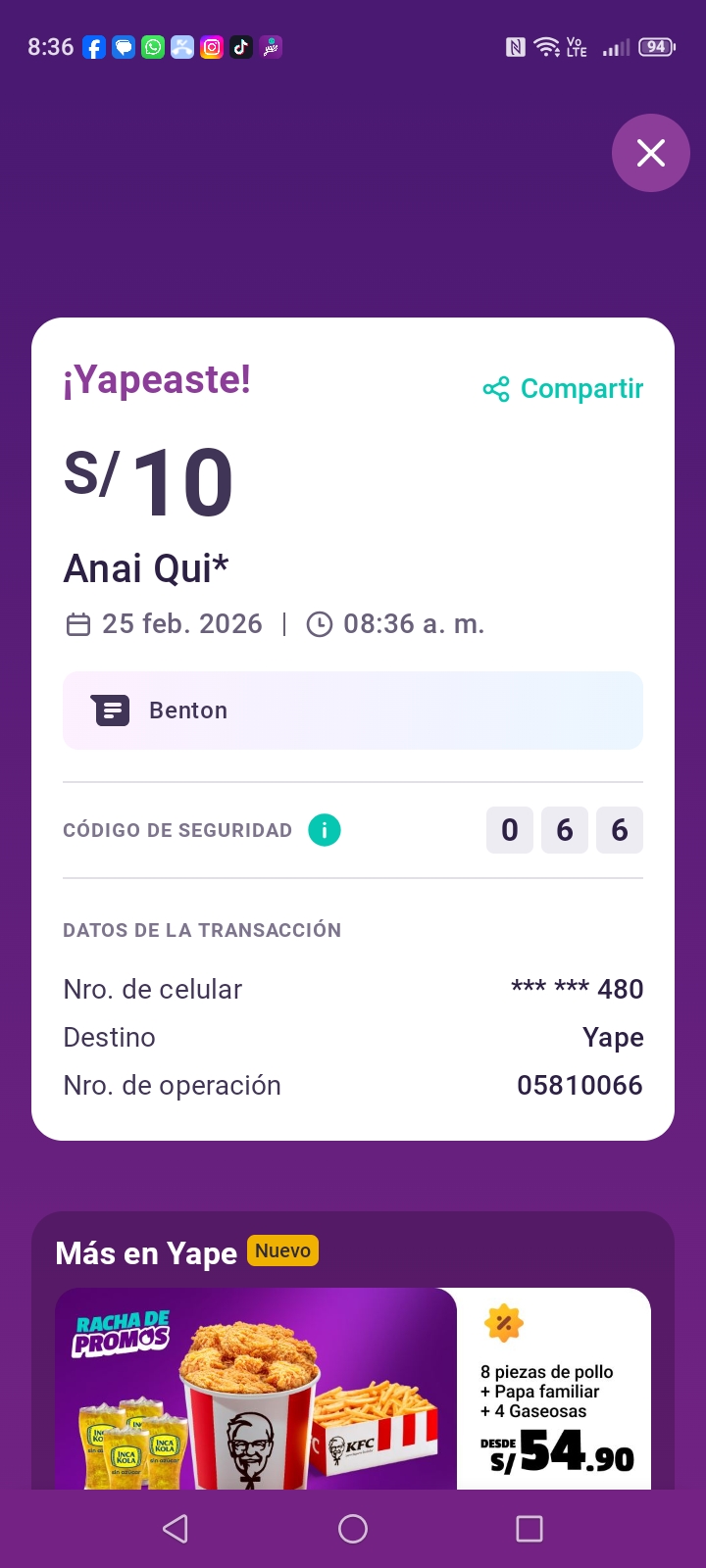
Task: Go to the phone's home screen
Action: 353,1529
